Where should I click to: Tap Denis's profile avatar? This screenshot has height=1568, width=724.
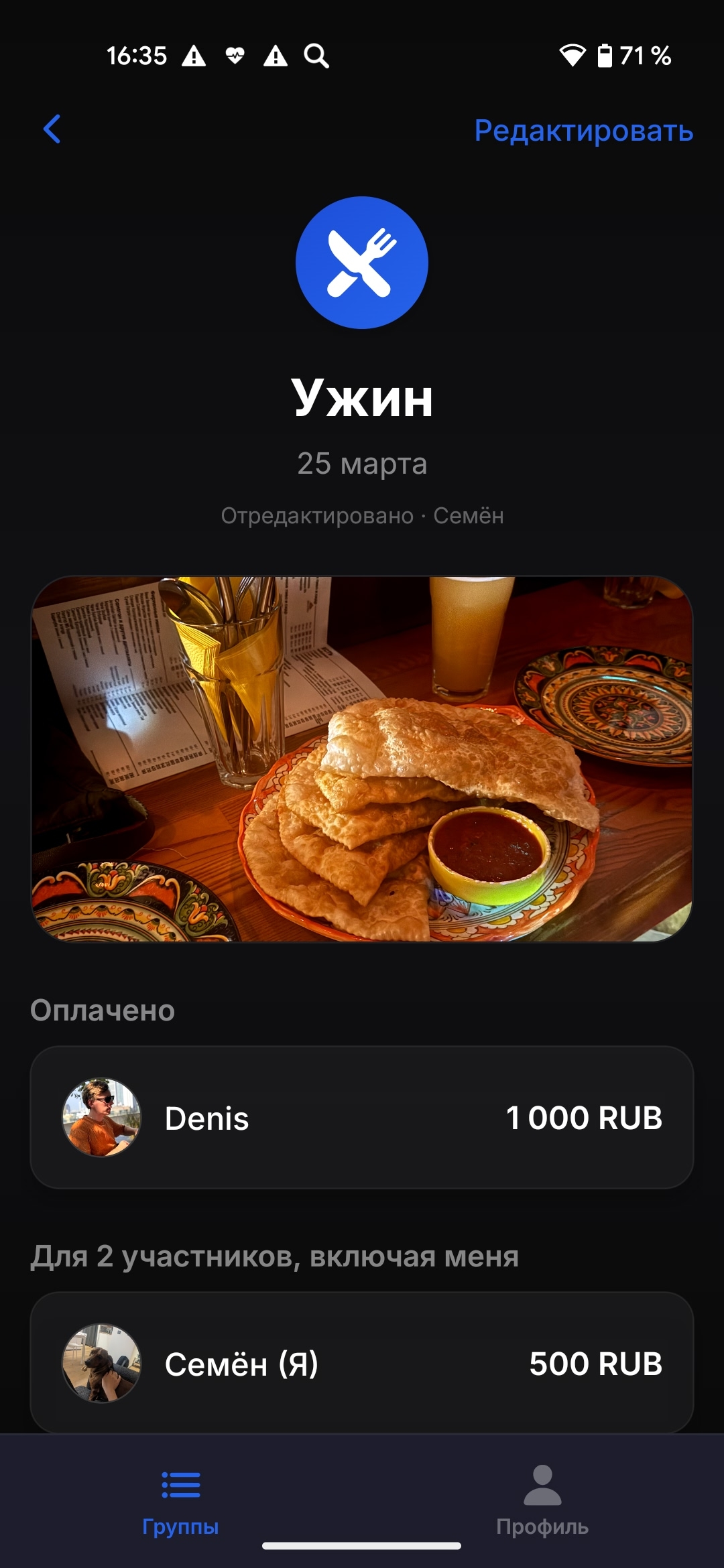[104, 1118]
